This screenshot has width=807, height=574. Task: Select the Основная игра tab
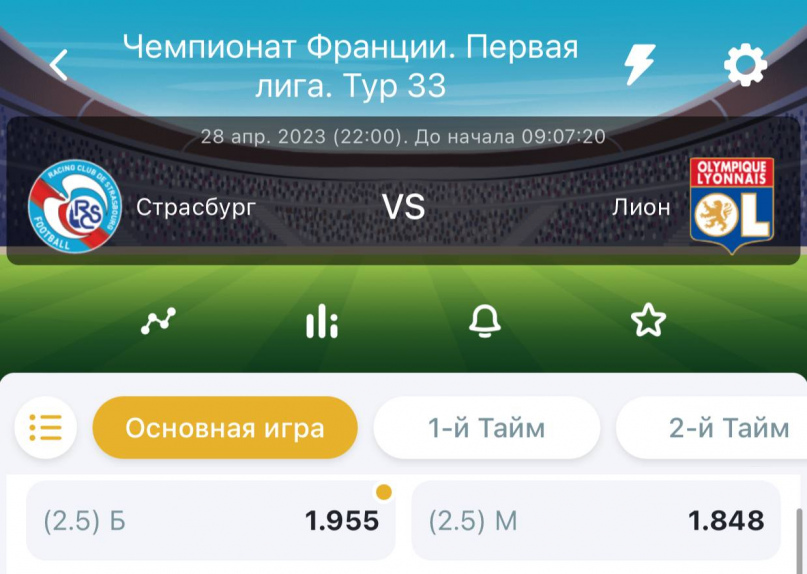(x=225, y=428)
